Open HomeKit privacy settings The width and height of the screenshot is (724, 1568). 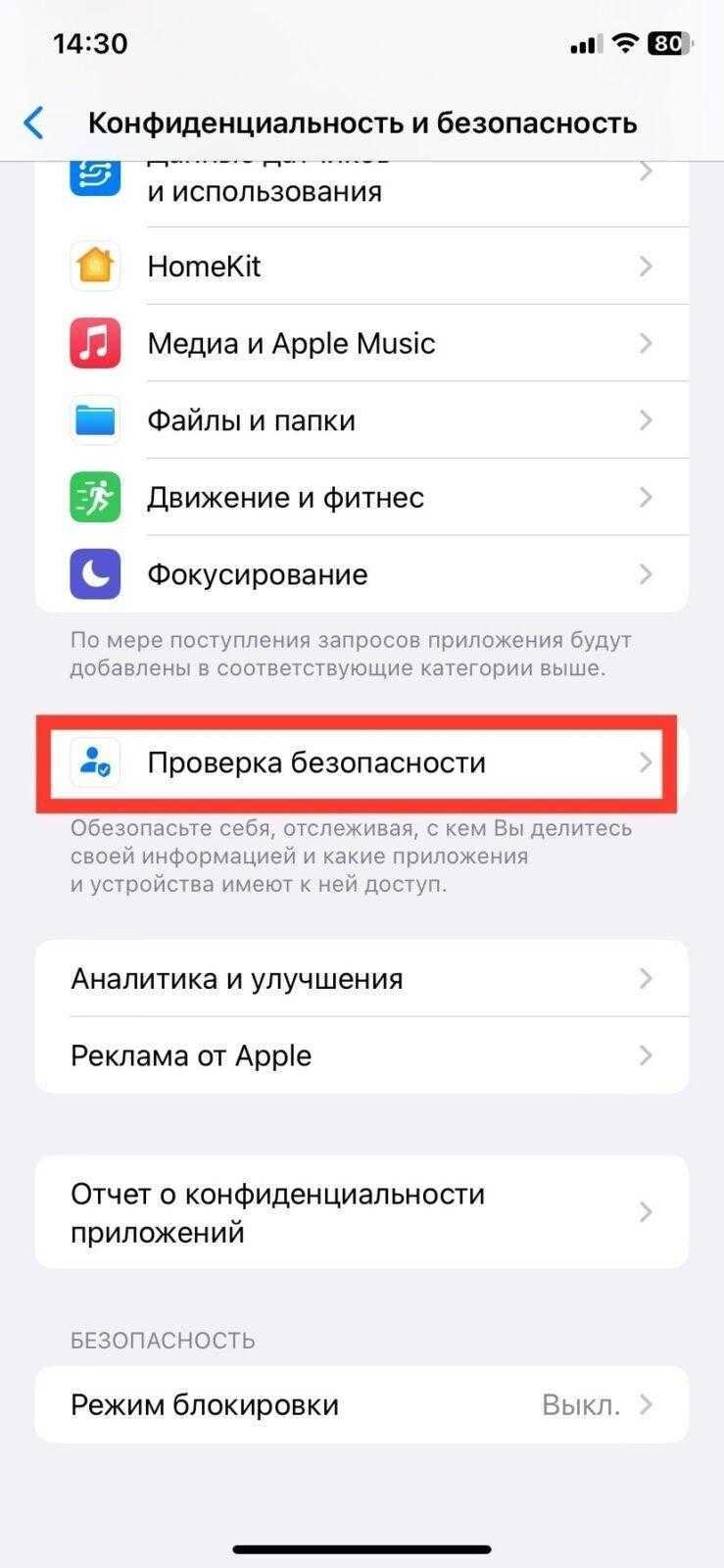pyautogui.click(x=362, y=267)
